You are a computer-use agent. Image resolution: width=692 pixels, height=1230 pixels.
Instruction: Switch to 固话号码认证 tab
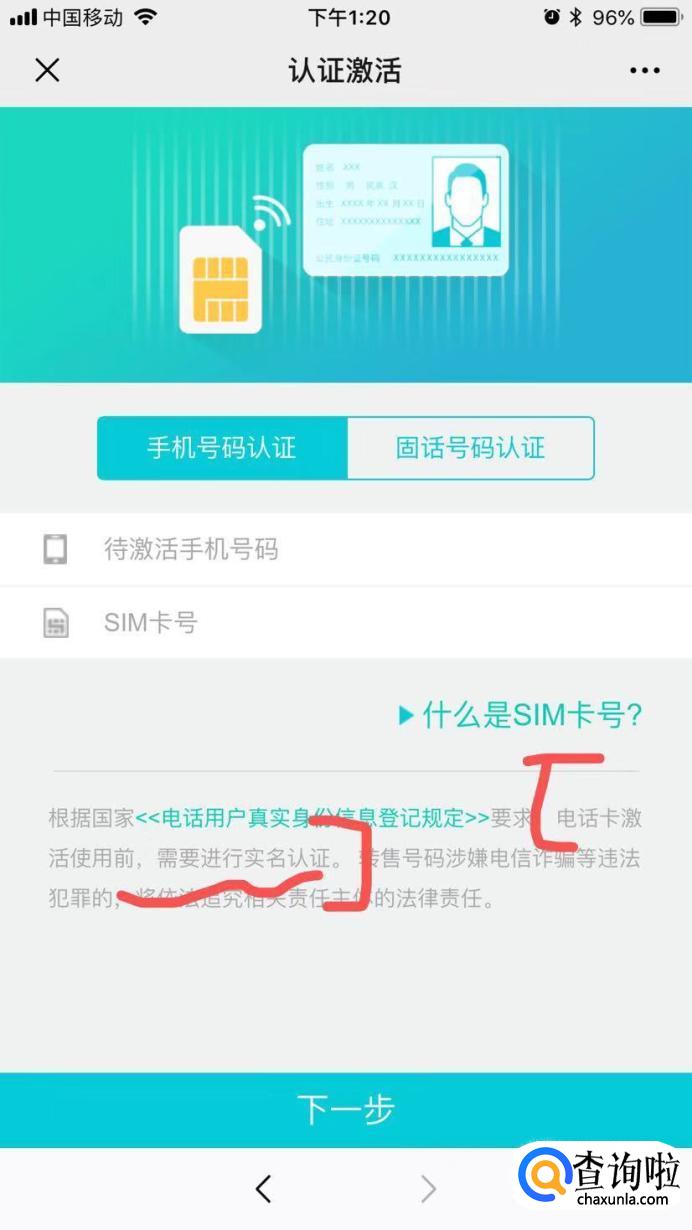point(470,448)
